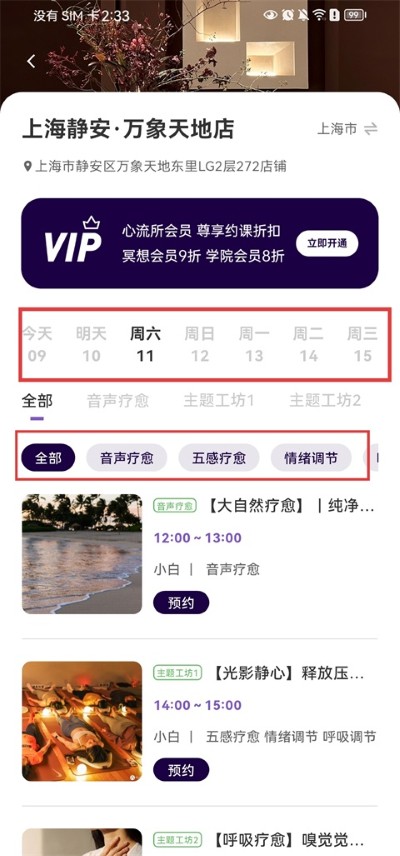Screen dimensions: 400x856
Task: Select 明天 10 in the date strip
Action: pyautogui.click(x=91, y=344)
